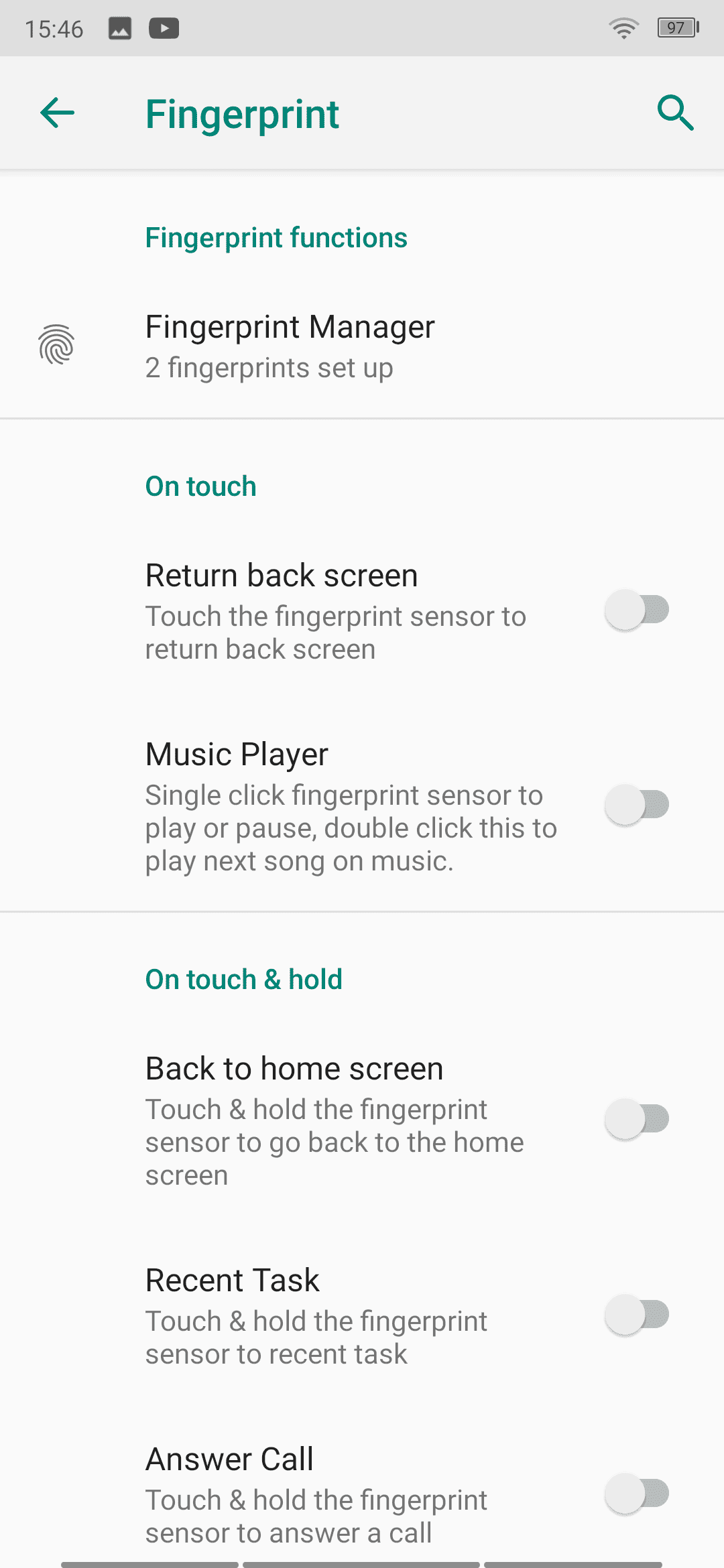The image size is (724, 1568).
Task: Switch on the Recent Task option
Action: point(637,1314)
